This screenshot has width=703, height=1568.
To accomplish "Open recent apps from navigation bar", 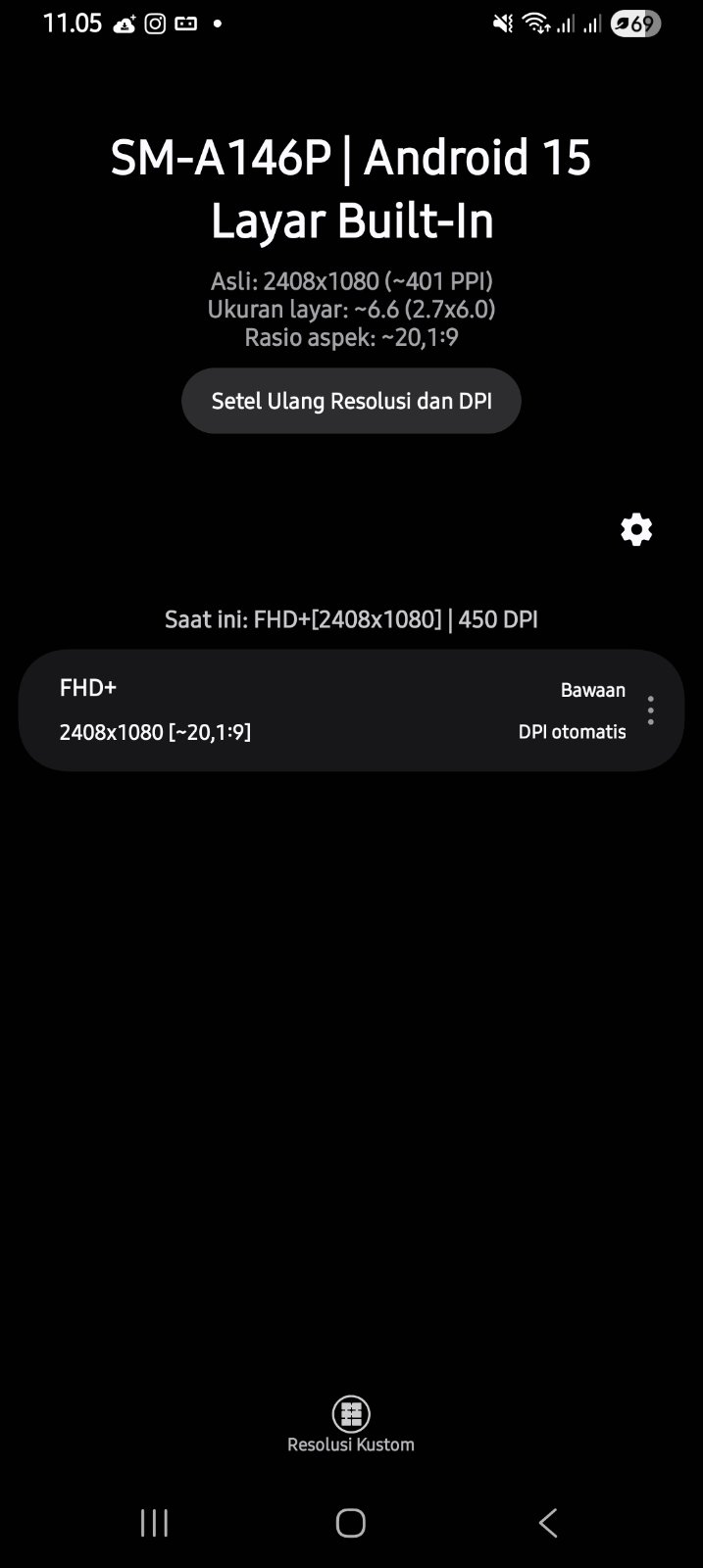I will [x=154, y=1522].
